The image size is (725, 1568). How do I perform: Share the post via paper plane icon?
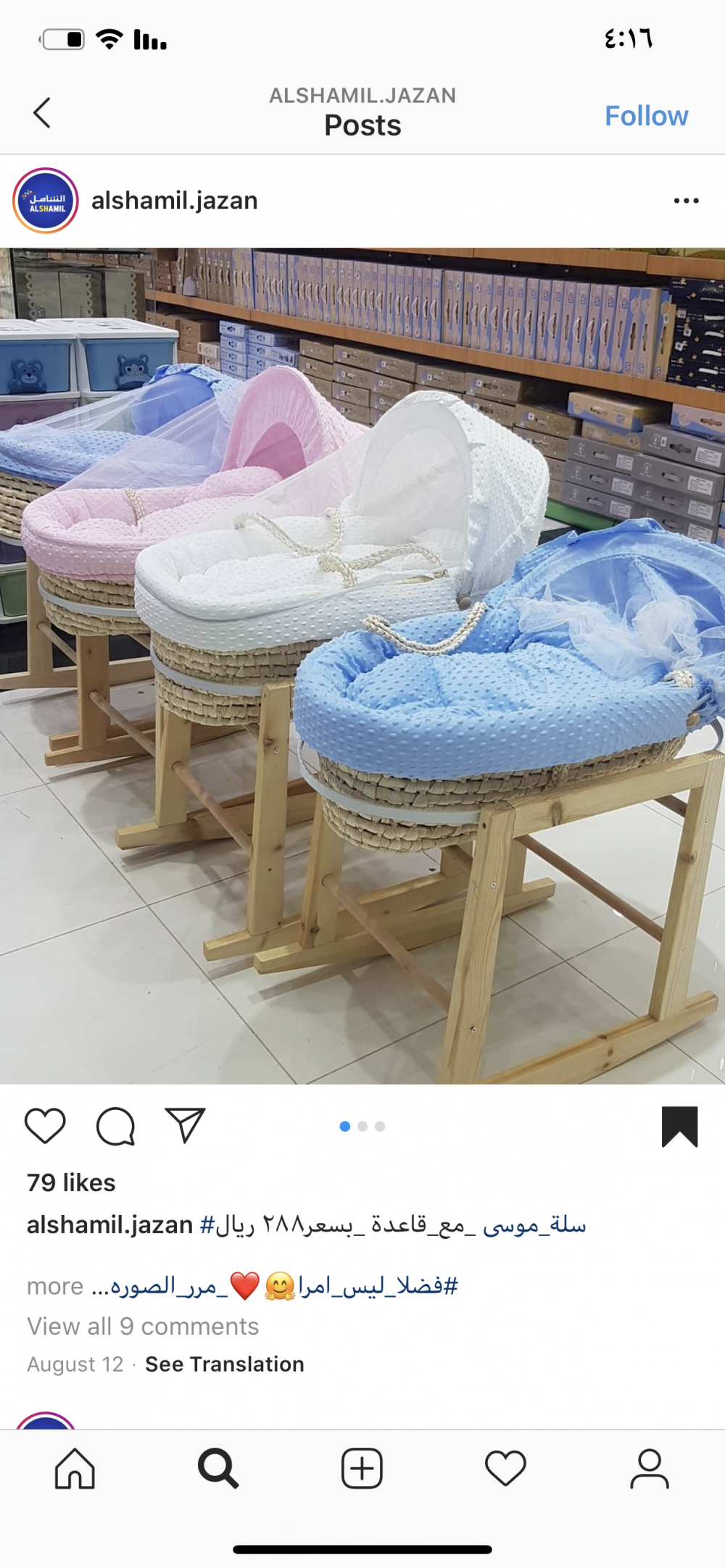tap(186, 1125)
